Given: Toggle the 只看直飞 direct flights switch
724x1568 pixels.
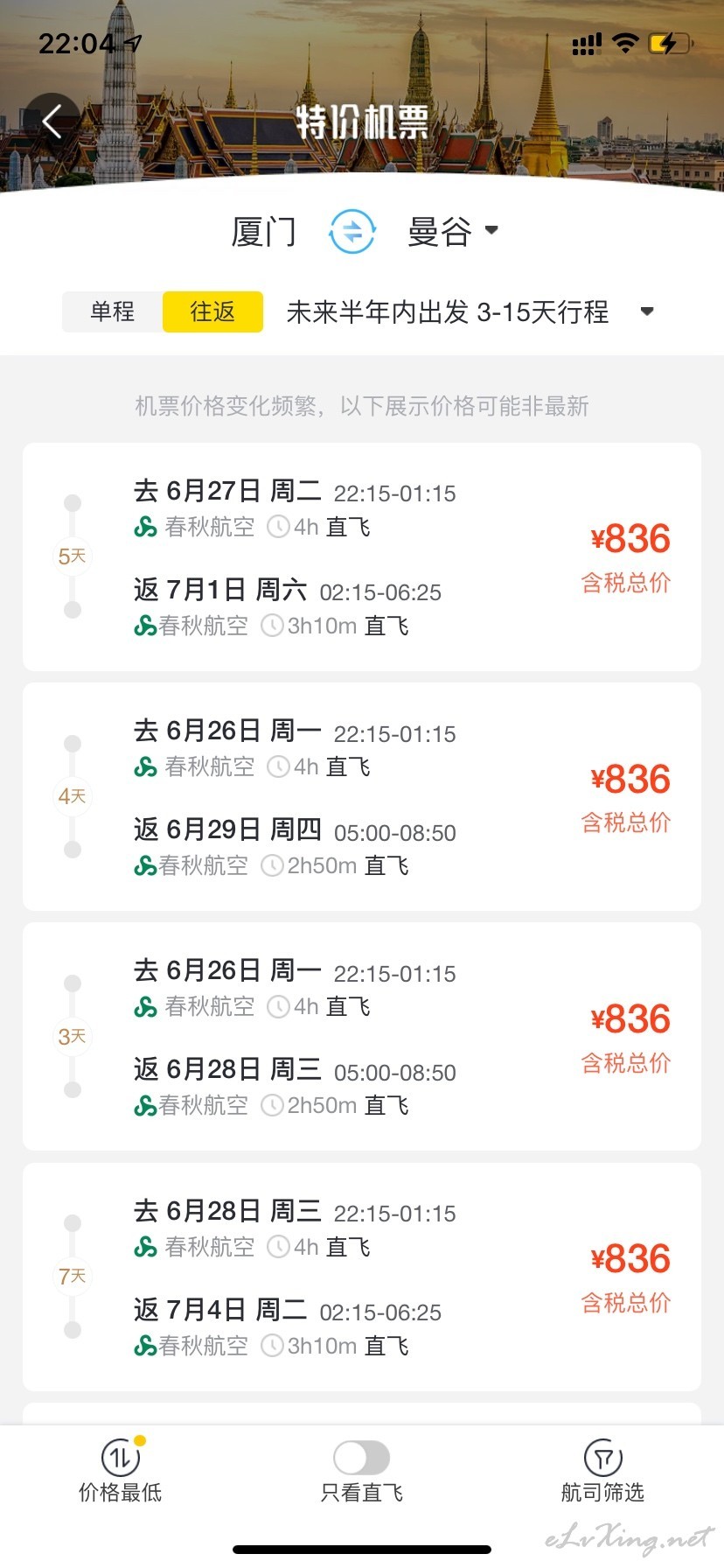Looking at the screenshot, I should point(362,1458).
